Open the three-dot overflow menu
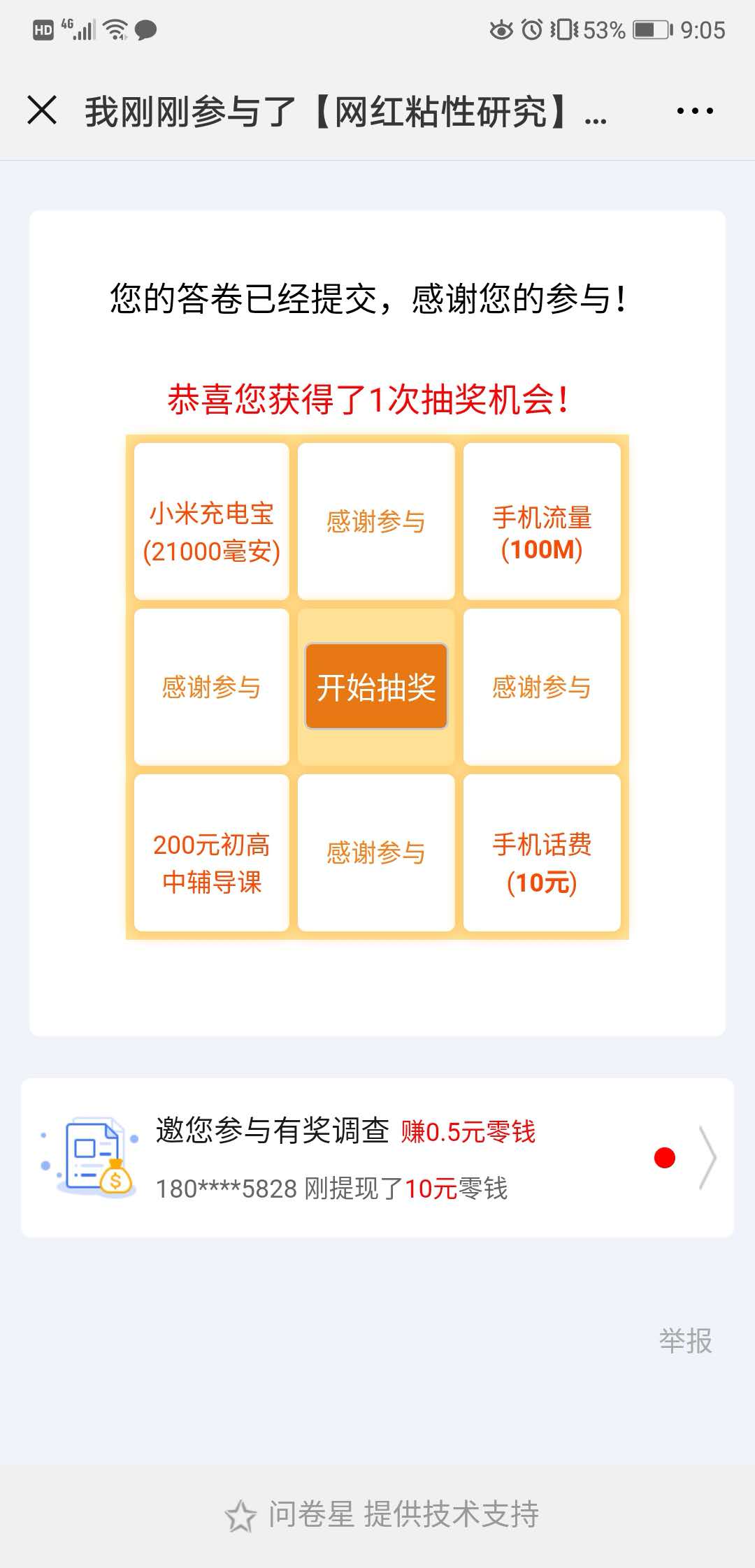Image resolution: width=755 pixels, height=1568 pixels. 695,110
